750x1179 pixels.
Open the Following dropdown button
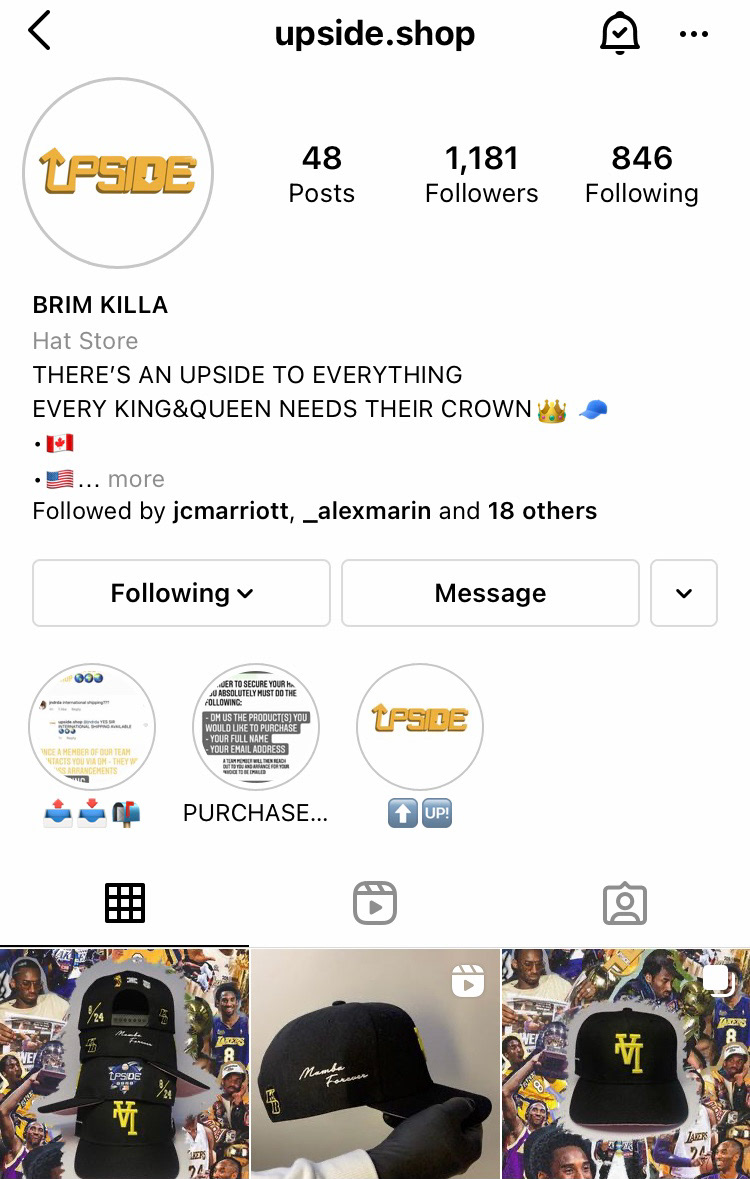pyautogui.click(x=181, y=593)
